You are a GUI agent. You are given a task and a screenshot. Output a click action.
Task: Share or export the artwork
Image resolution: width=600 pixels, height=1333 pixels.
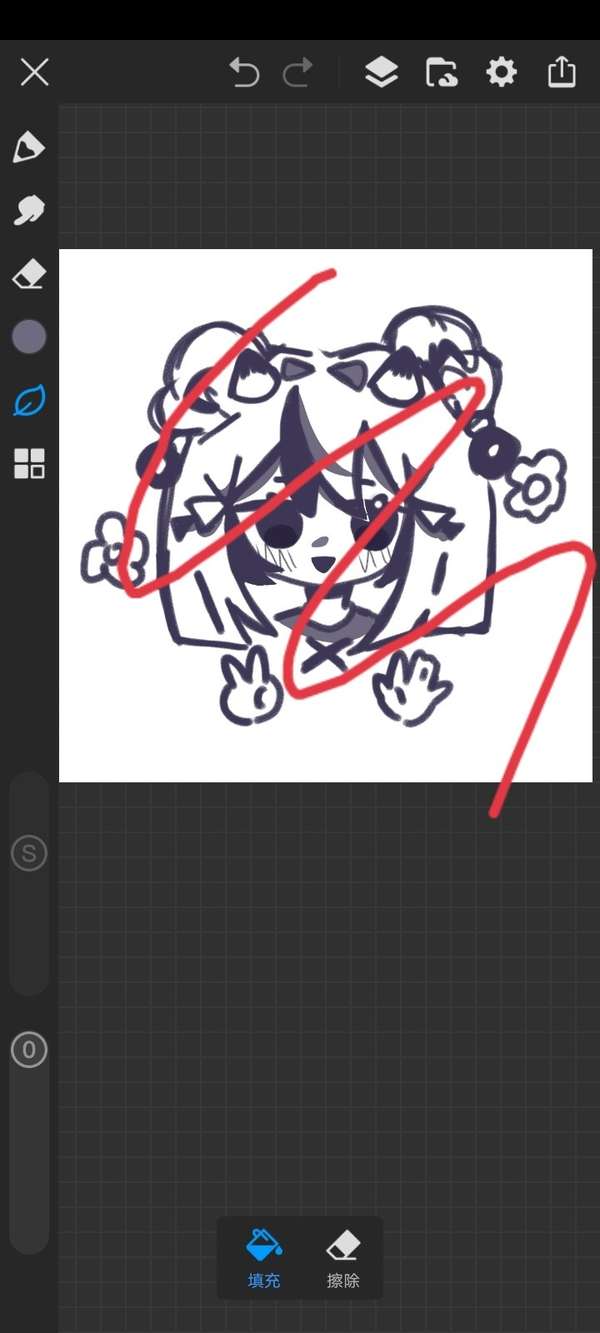click(x=562, y=72)
